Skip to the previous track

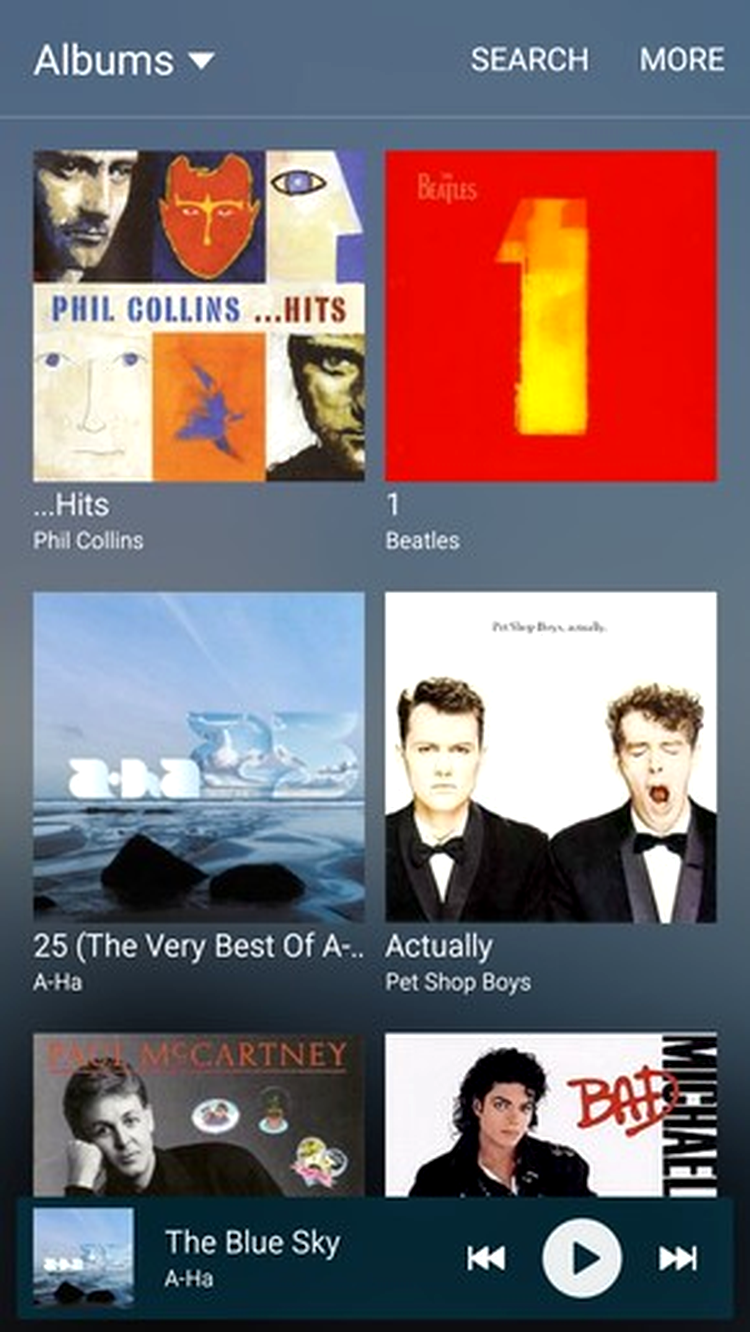tap(486, 1258)
